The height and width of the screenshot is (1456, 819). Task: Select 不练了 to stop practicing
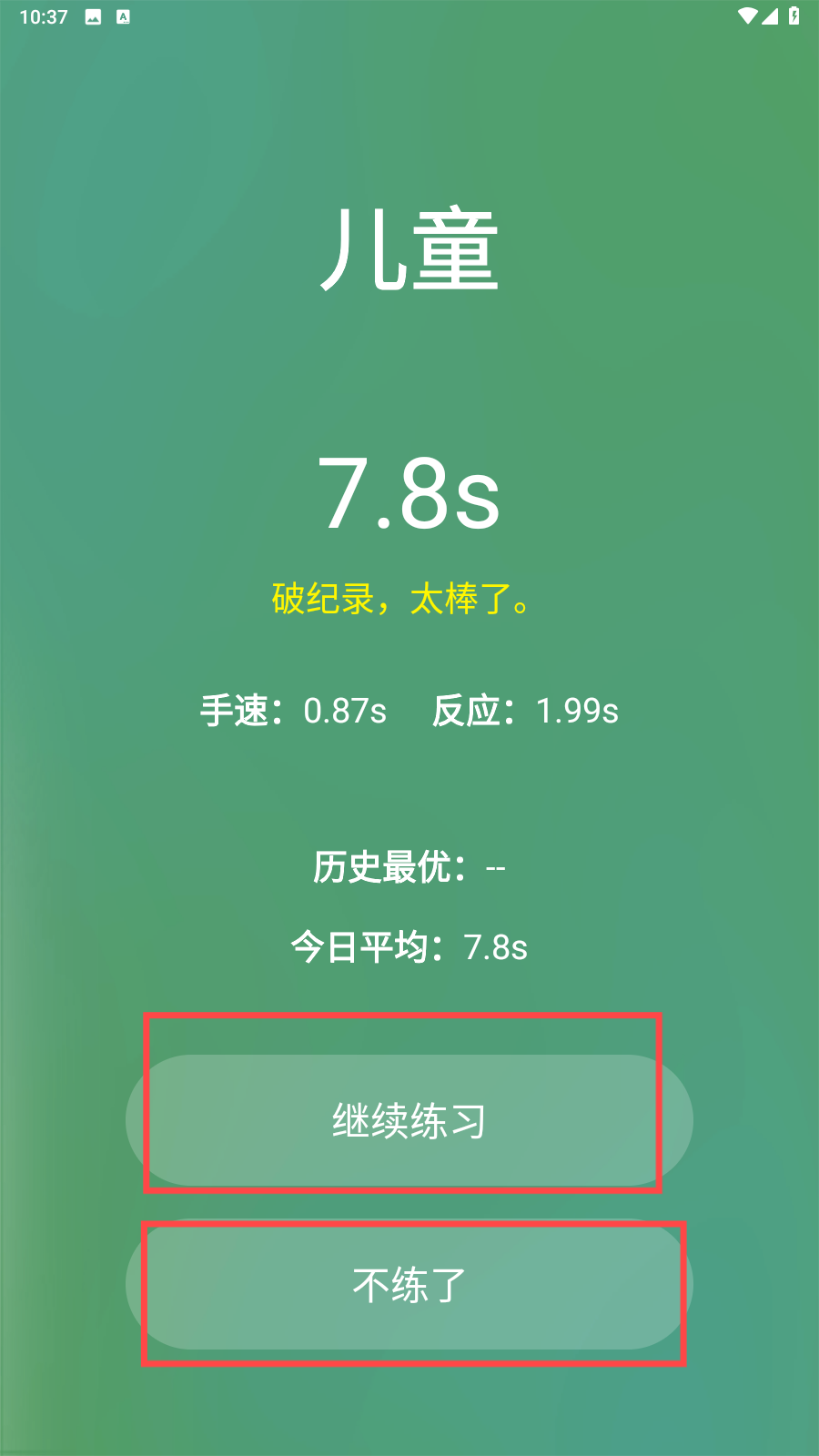pos(409,1285)
